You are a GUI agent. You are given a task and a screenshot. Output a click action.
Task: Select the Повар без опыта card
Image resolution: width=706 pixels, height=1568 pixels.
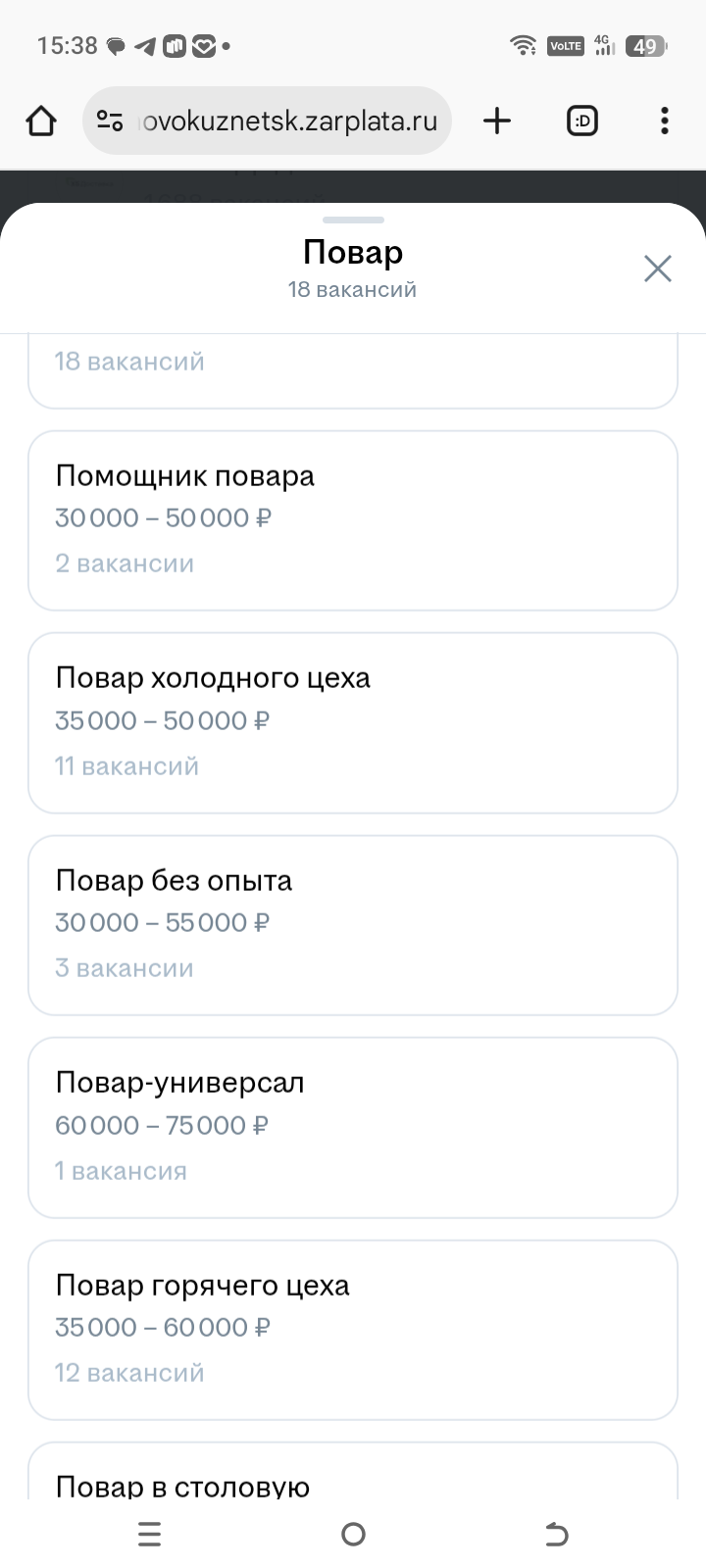(353, 924)
